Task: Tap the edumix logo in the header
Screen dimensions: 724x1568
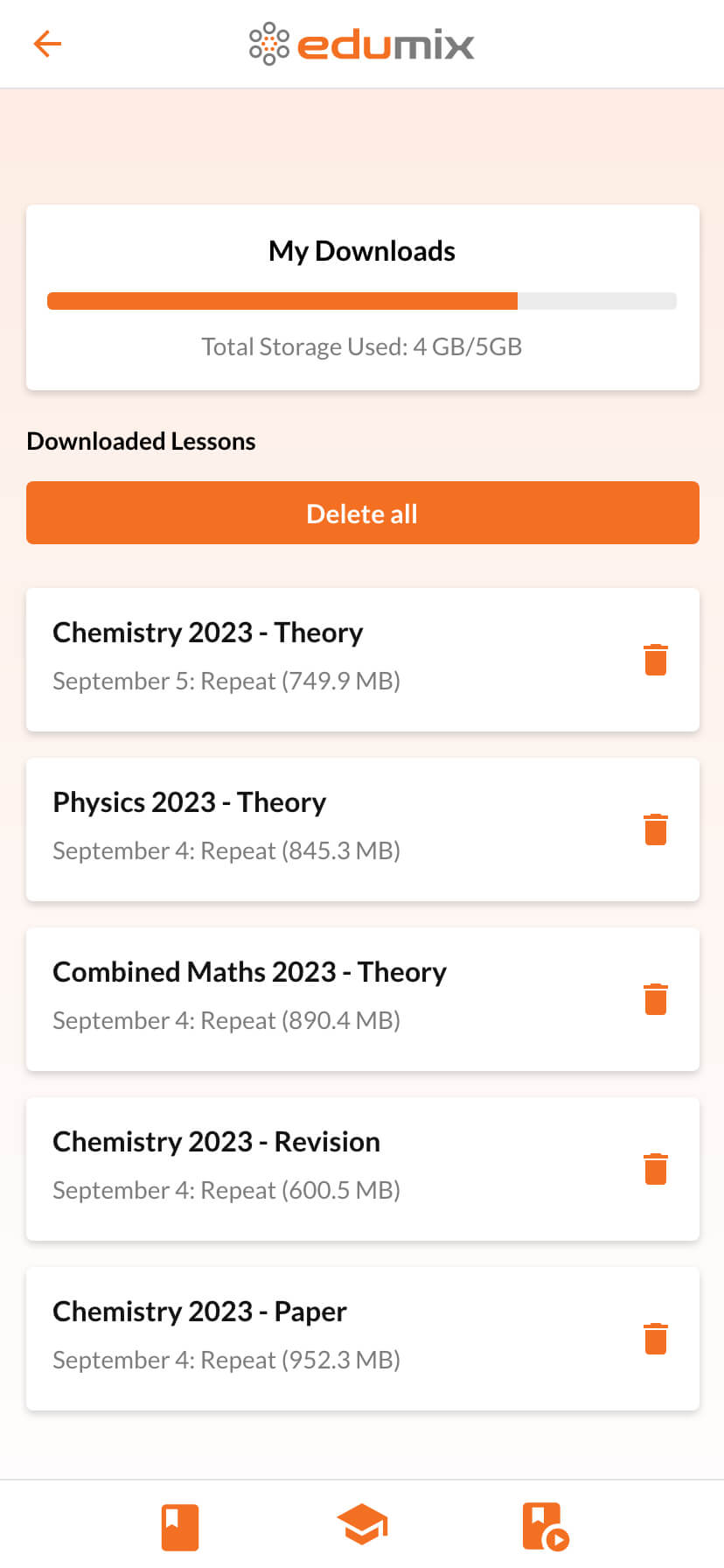Action: pyautogui.click(x=362, y=43)
